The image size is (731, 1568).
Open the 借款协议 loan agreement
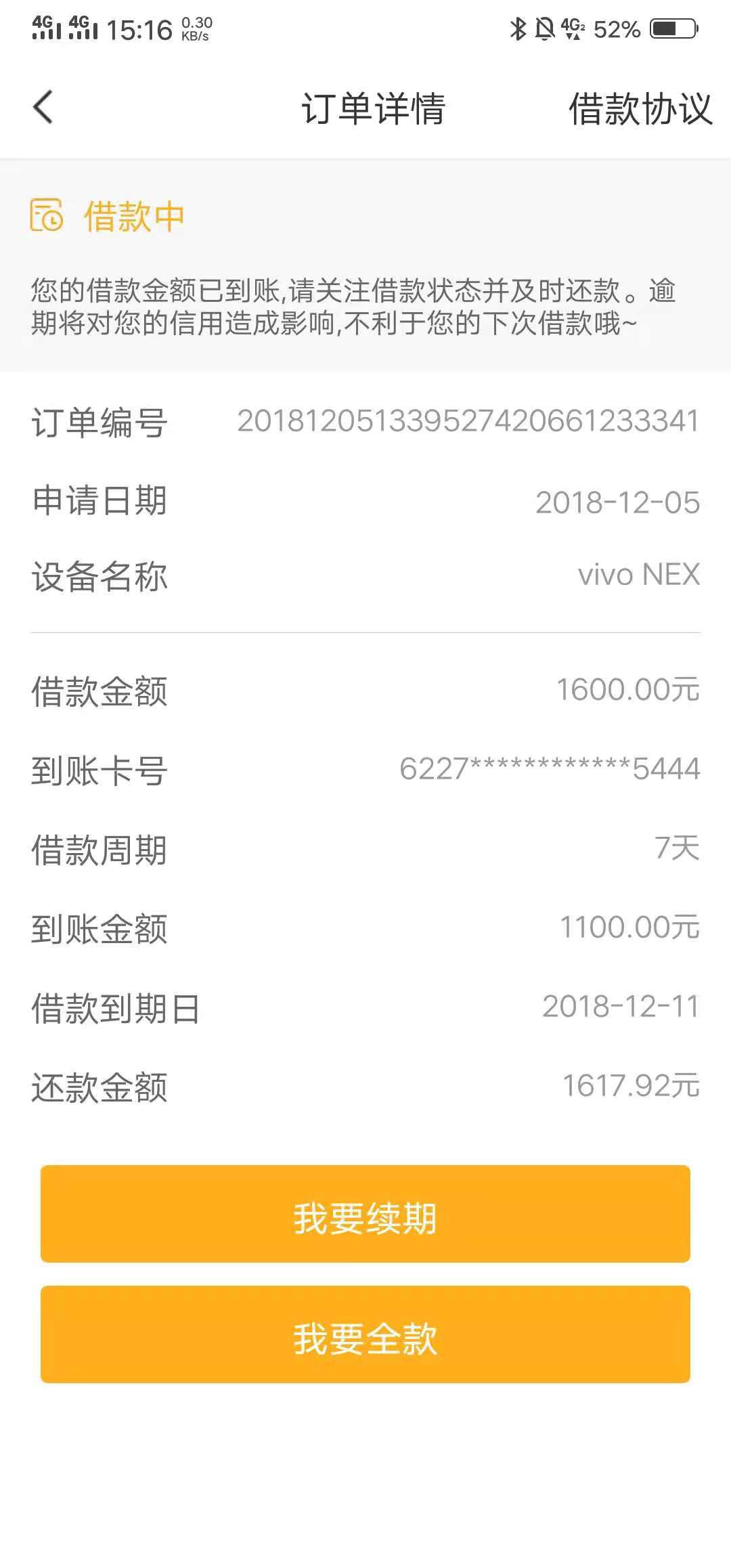640,108
